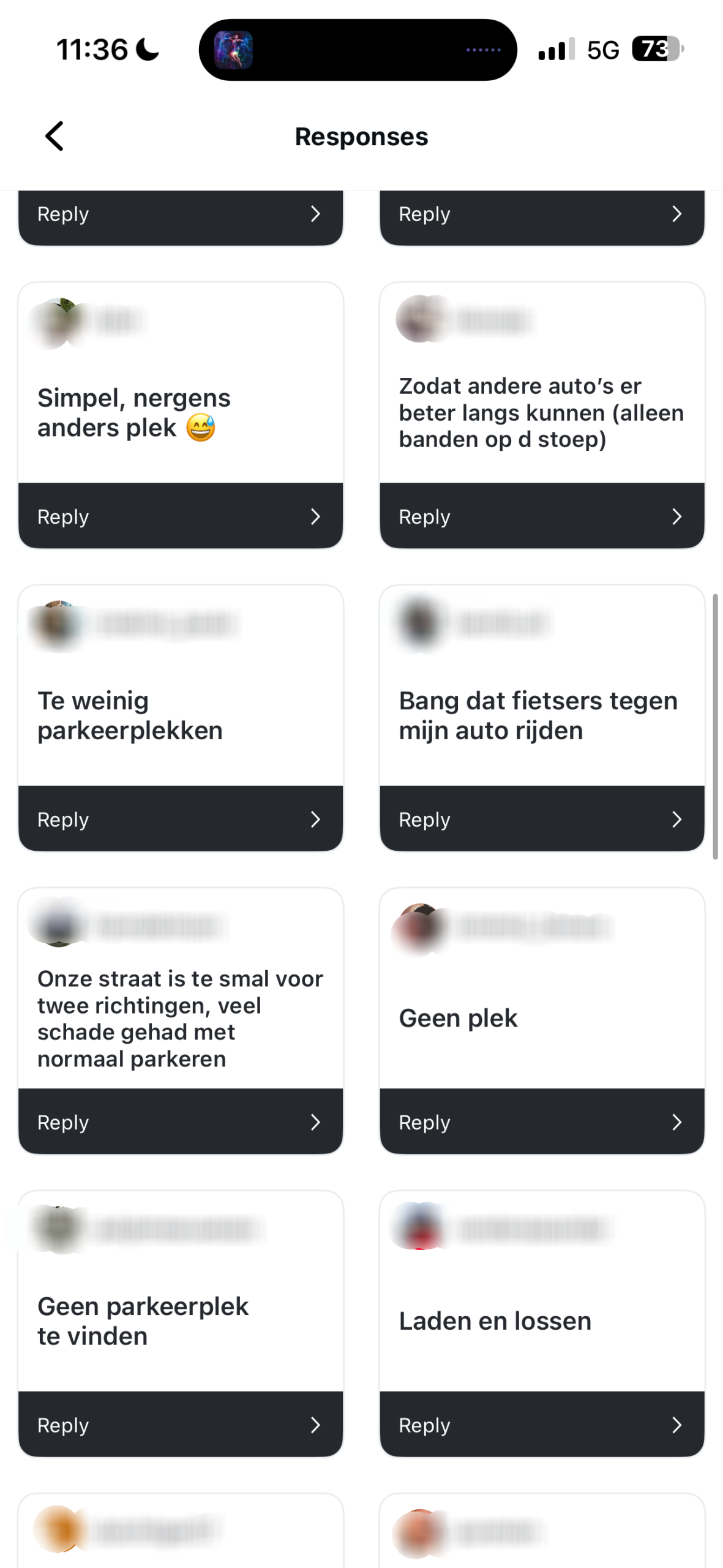Go back from the Responses screen
Screen dimensions: 723x1568
pos(54,136)
